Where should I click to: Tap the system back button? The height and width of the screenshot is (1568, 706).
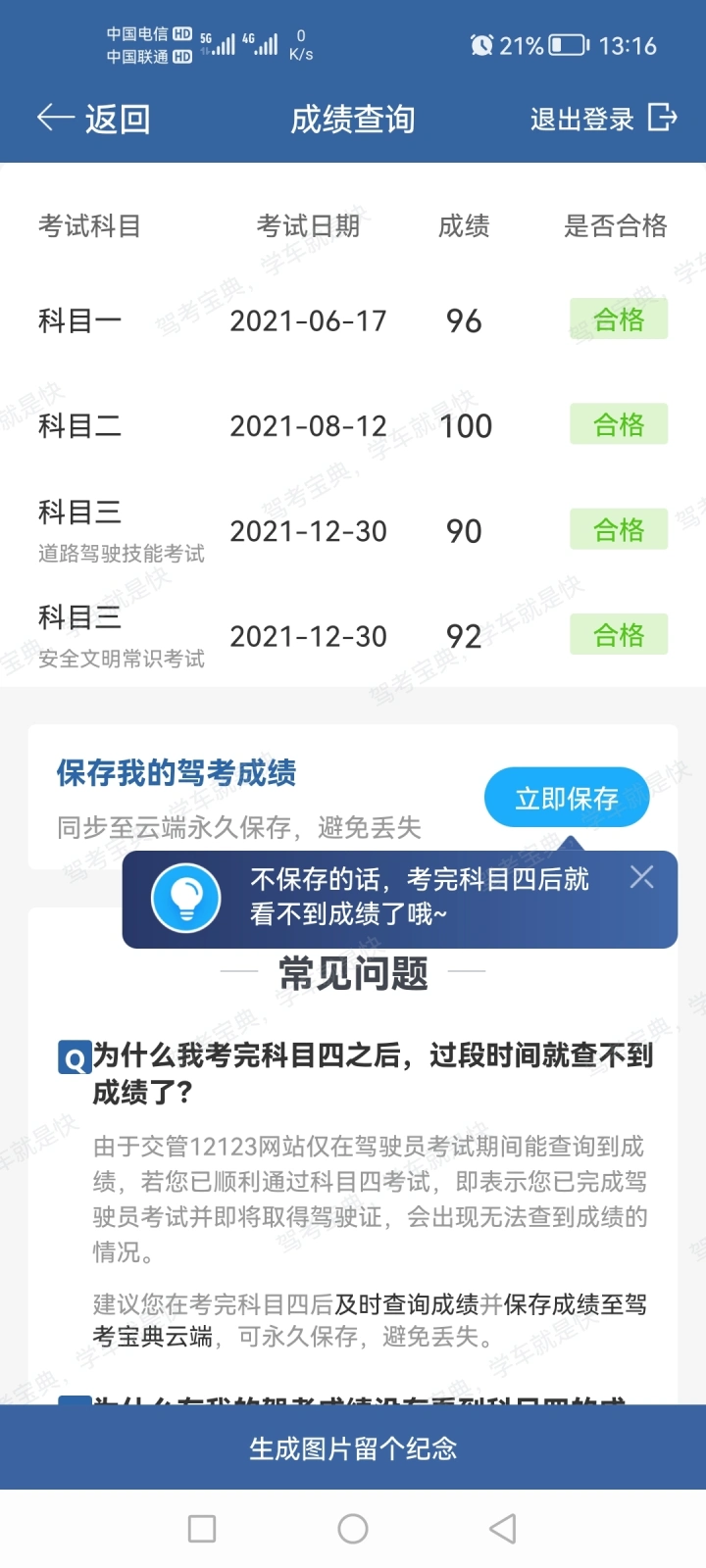tap(503, 1529)
